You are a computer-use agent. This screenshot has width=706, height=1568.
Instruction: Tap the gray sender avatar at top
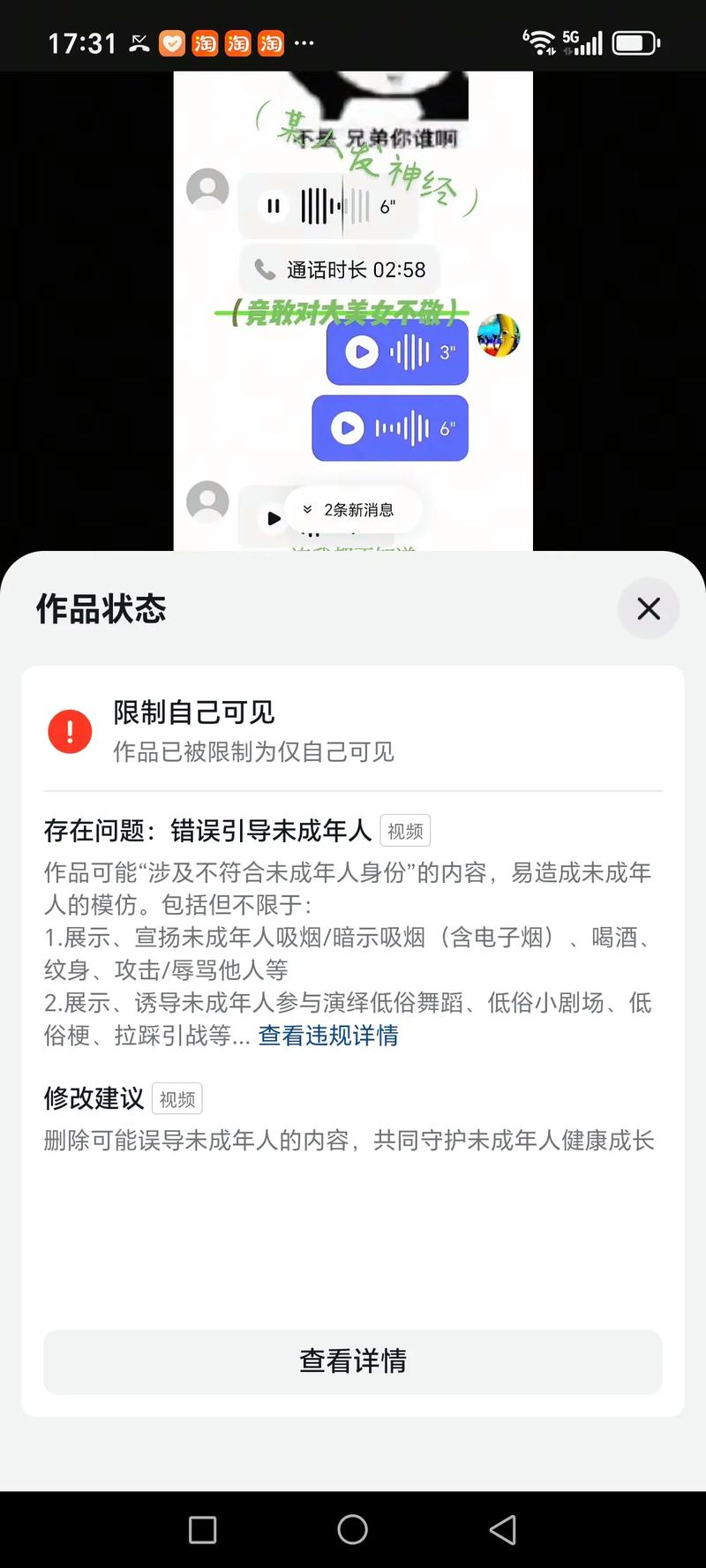point(207,189)
